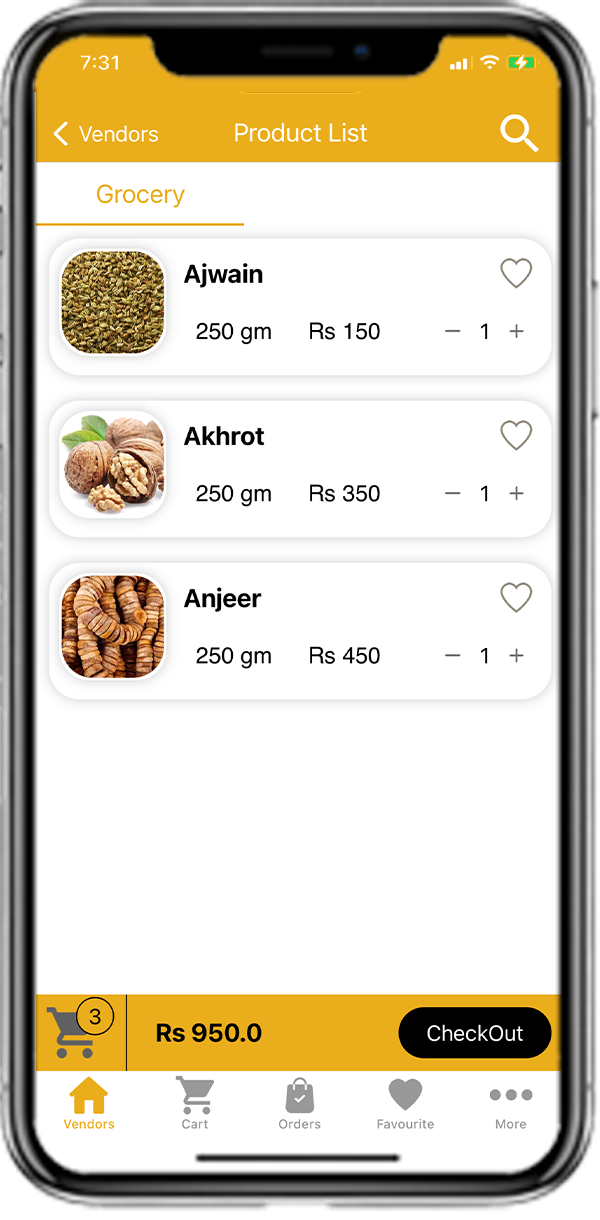Increase Akhrot quantity by one
The image size is (600, 1220).
(516, 493)
